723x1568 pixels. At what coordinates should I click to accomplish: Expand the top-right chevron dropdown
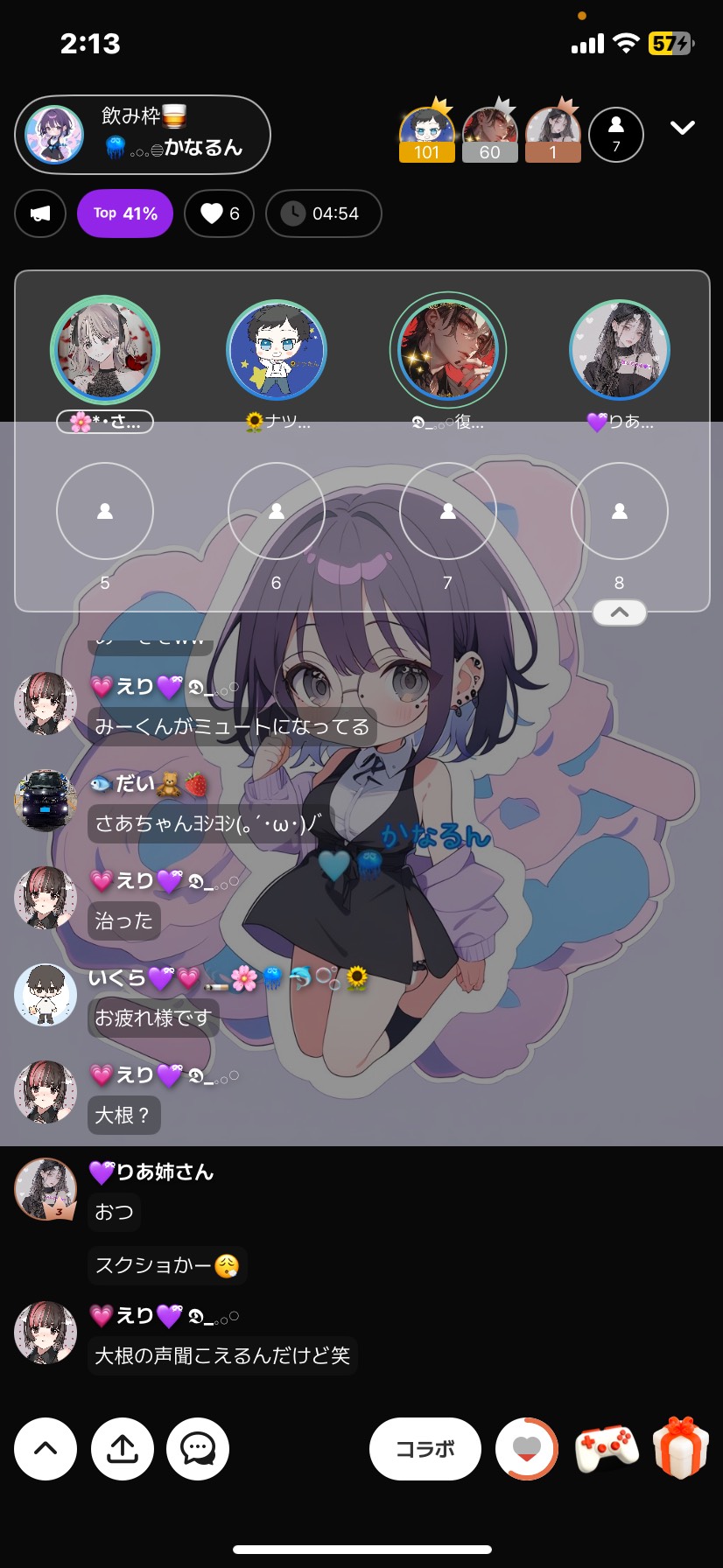[x=683, y=129]
